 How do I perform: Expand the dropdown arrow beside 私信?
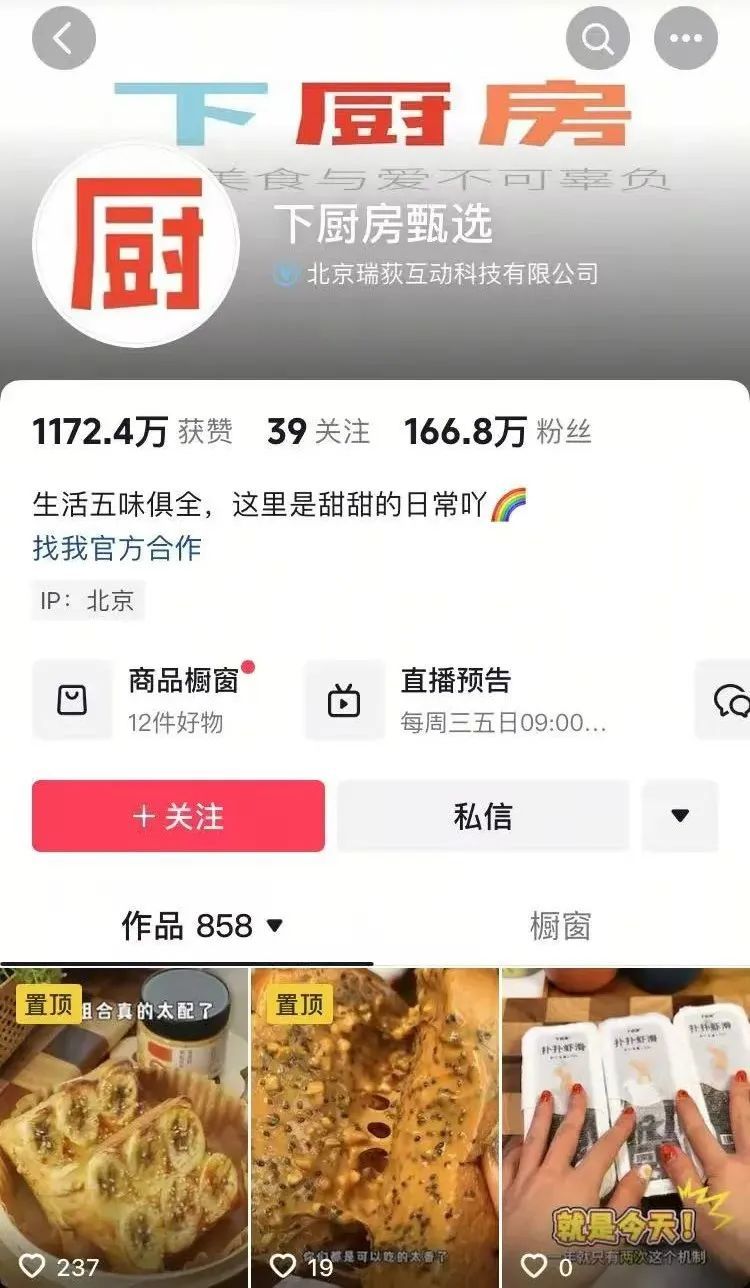click(680, 816)
